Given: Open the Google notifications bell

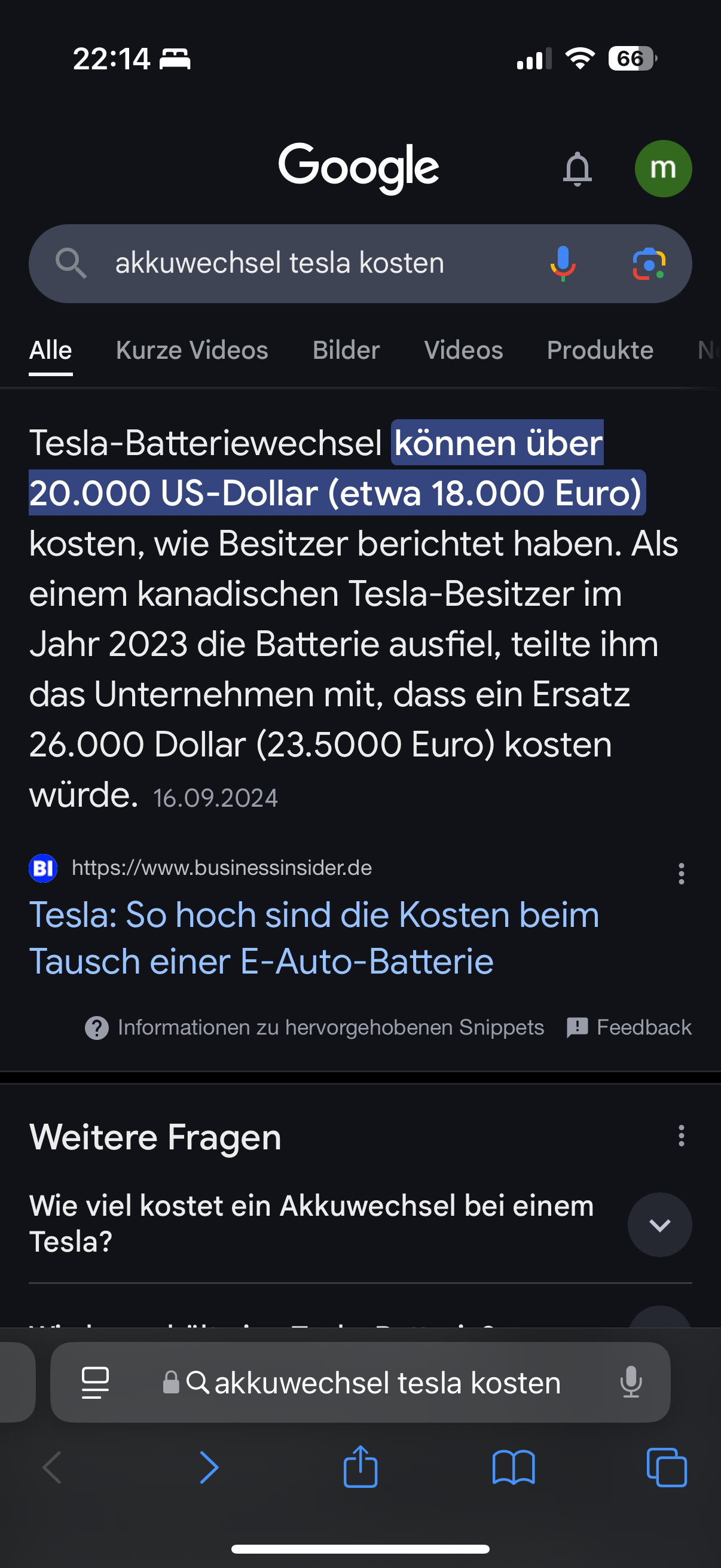Looking at the screenshot, I should [577, 169].
